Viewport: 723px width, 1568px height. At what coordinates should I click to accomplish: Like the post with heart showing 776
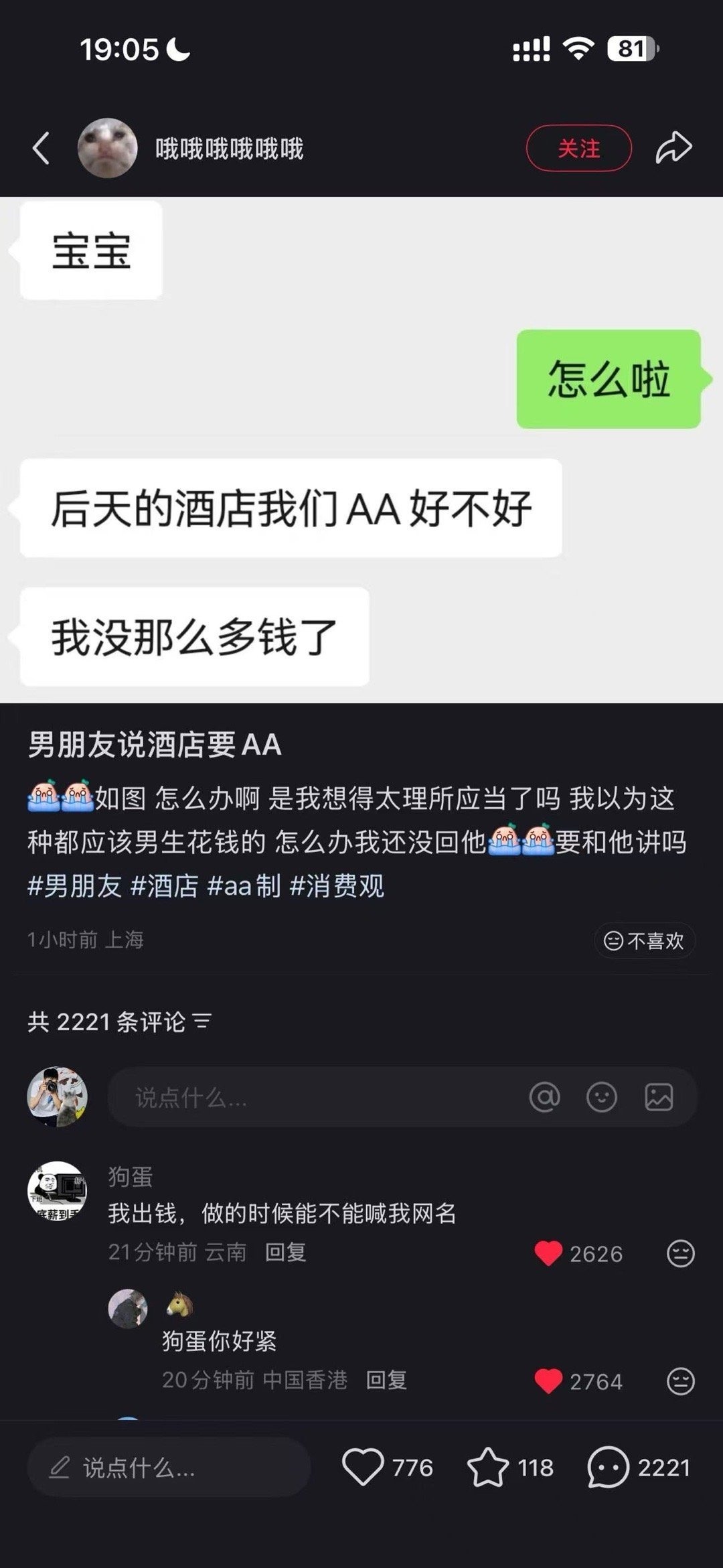(363, 1468)
